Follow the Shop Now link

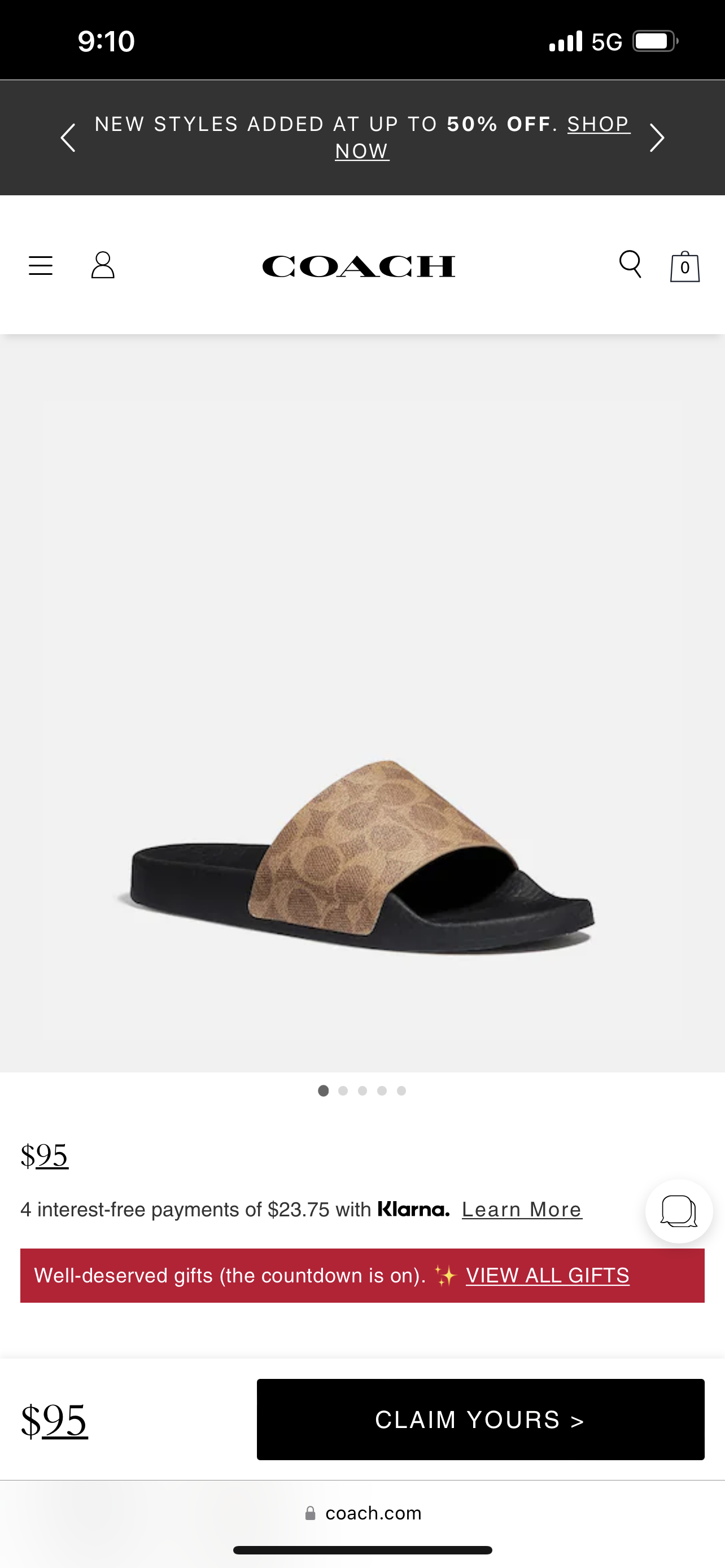598,124
